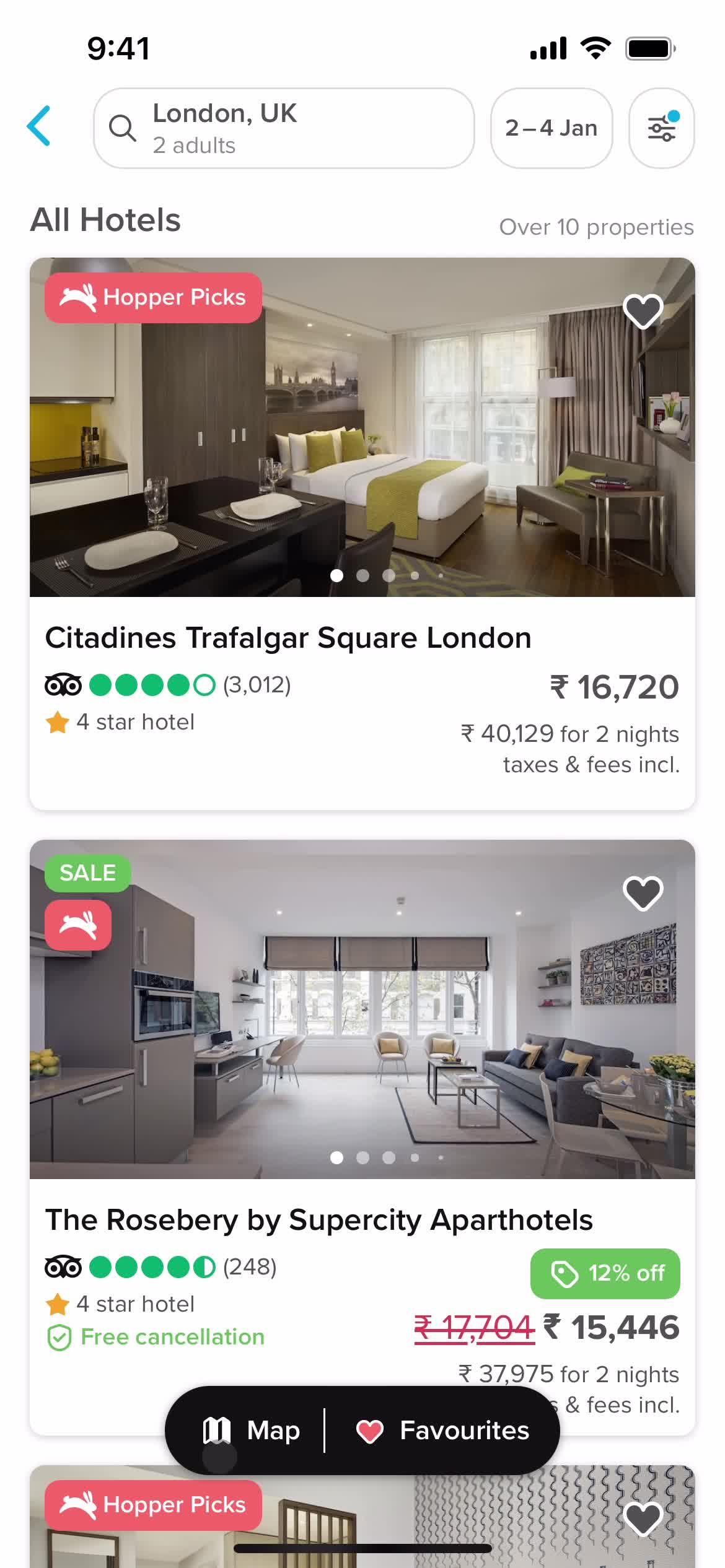725x1568 pixels.
Task: Go back using the blue arrow
Action: click(39, 126)
